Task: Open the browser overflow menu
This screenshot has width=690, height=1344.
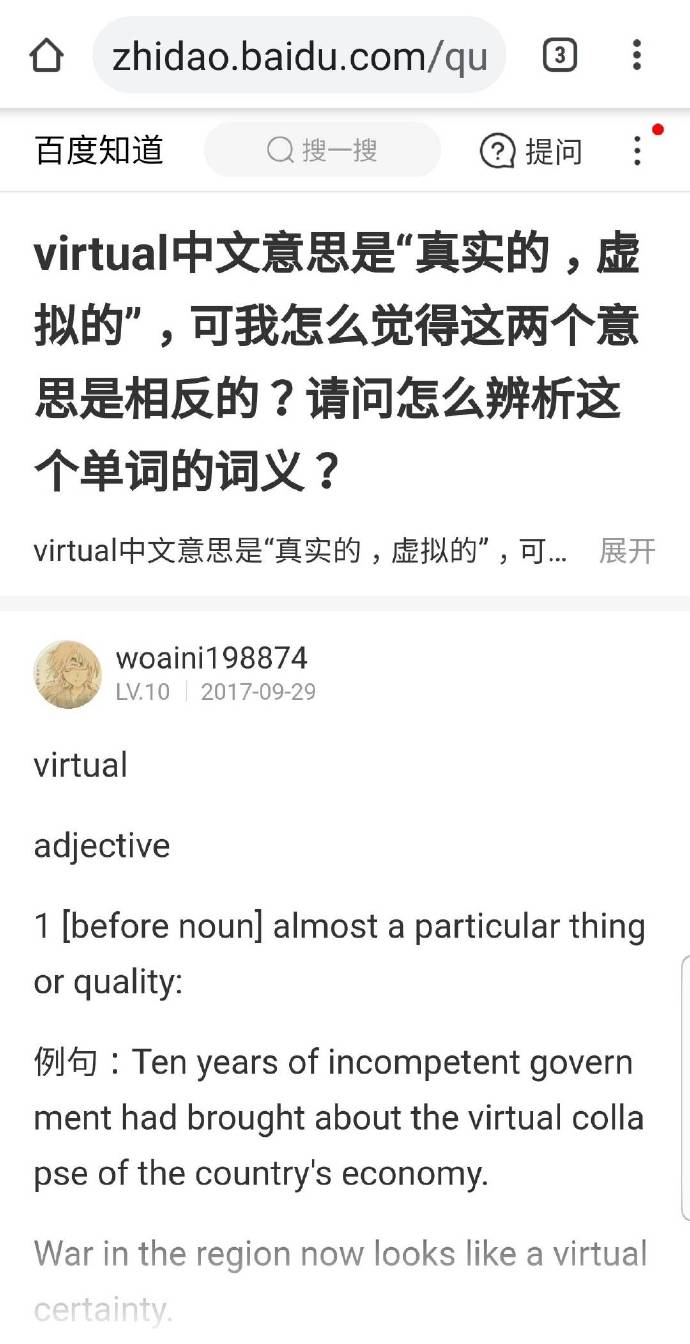Action: 636,56
